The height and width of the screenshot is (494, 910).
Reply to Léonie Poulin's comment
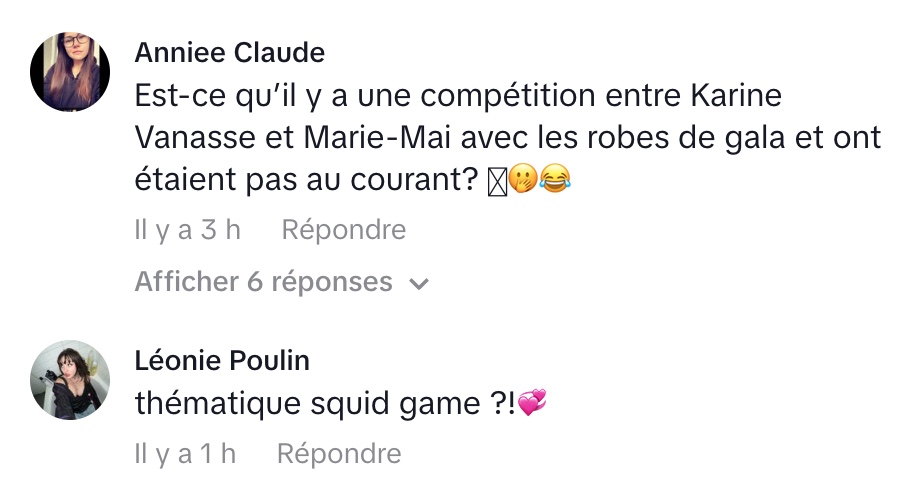click(338, 453)
